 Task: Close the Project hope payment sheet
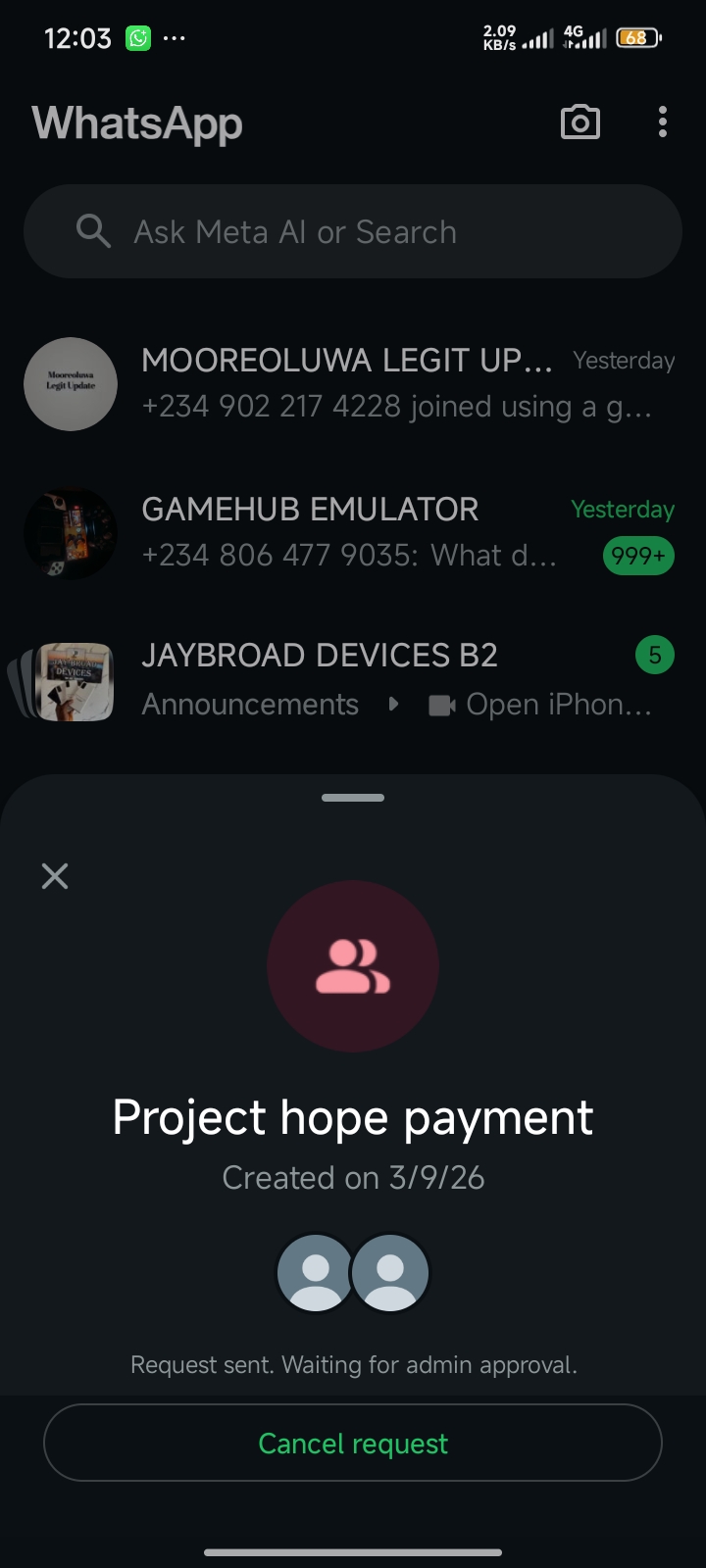coord(55,875)
